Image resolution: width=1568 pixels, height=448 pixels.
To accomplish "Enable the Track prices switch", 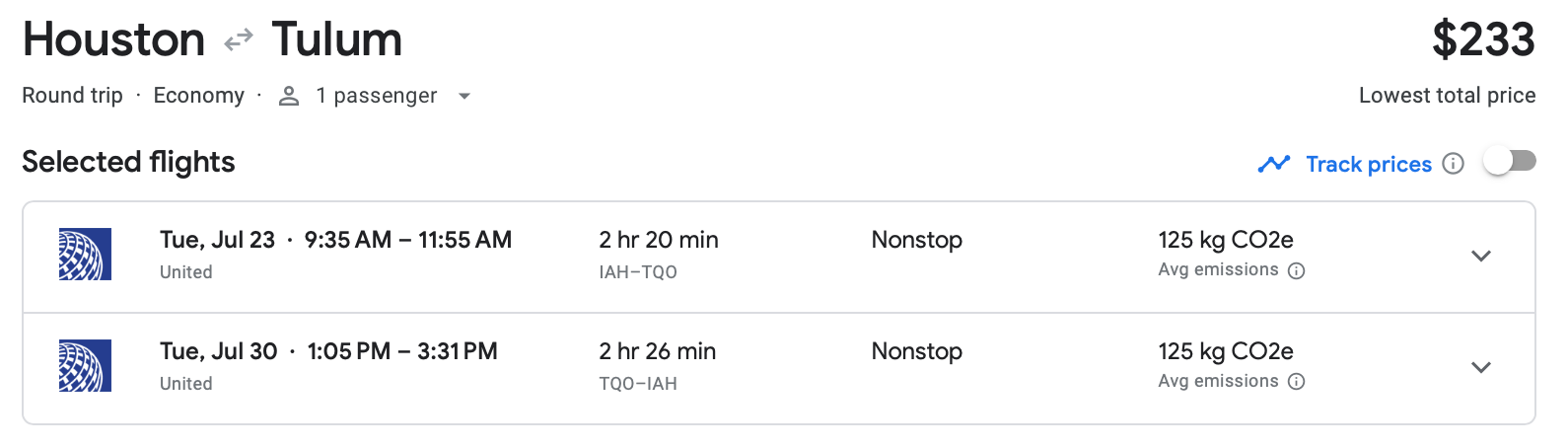I will (1509, 162).
